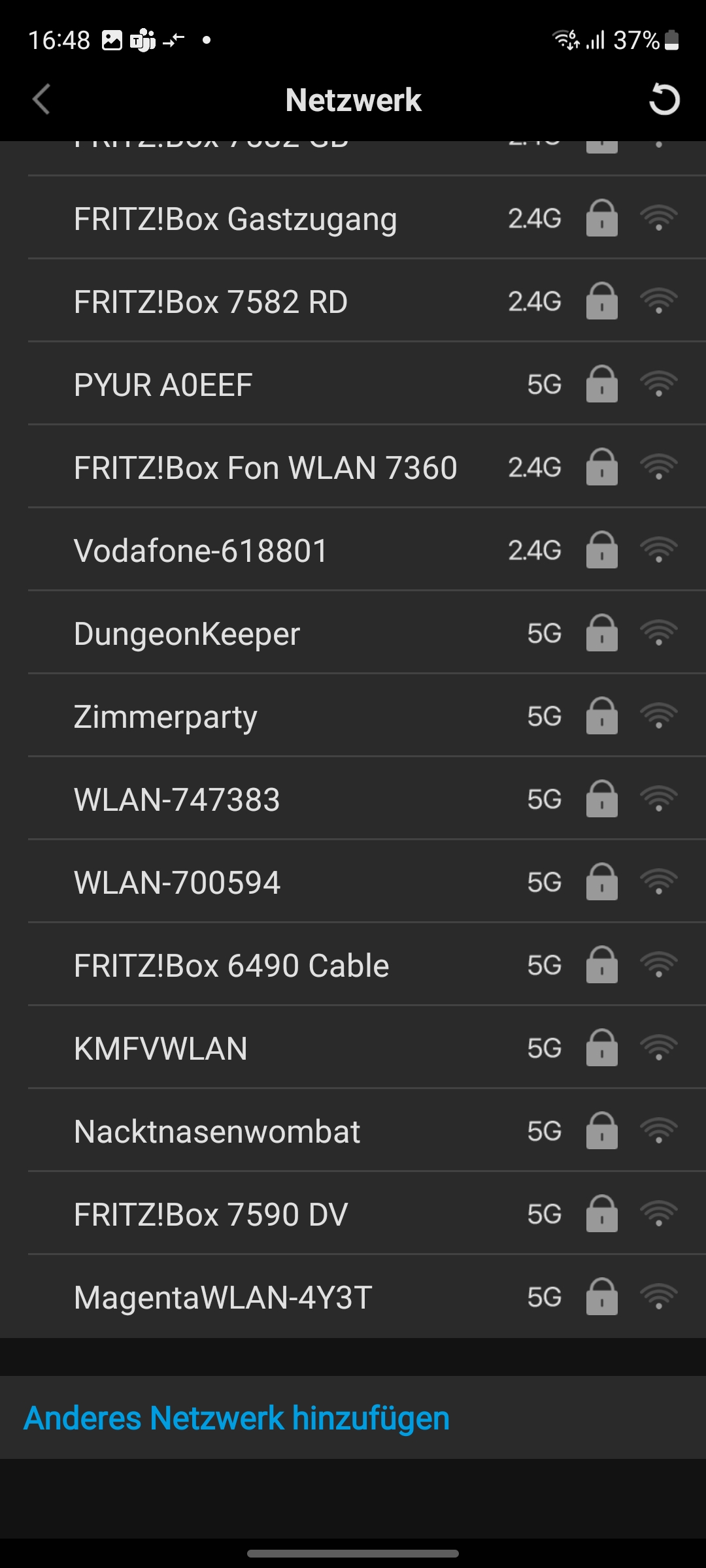
Task: Choose the PYUR A0EEF network
Action: pyautogui.click(x=163, y=385)
